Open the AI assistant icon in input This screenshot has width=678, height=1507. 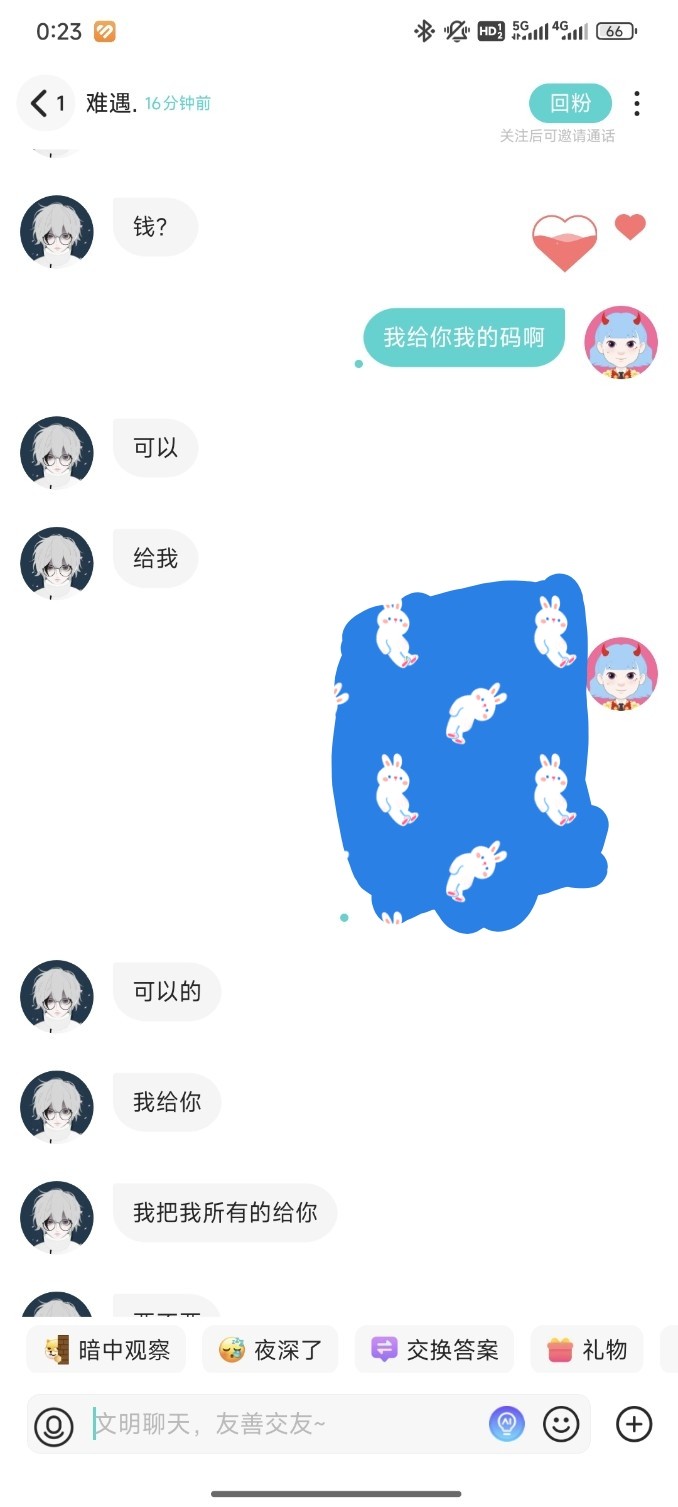[x=507, y=1424]
